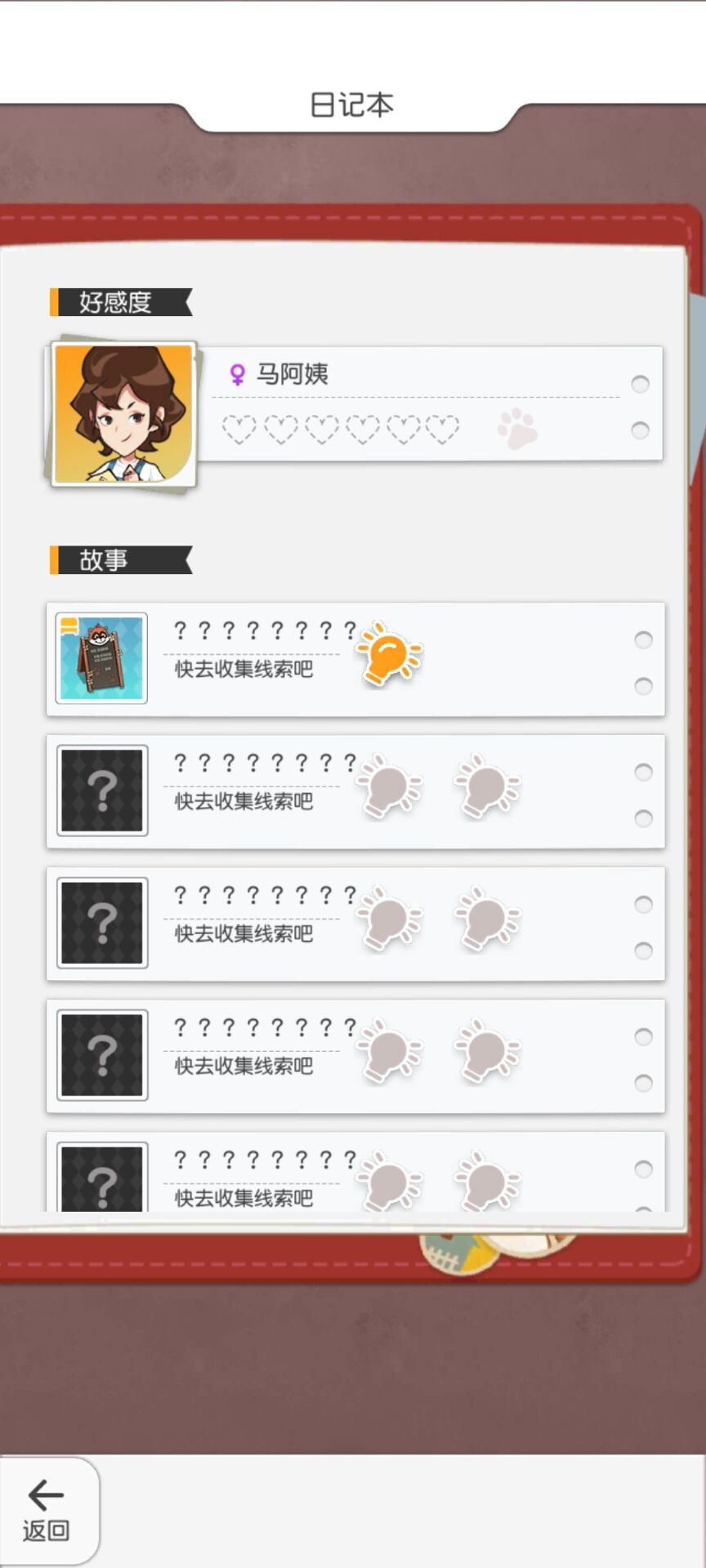This screenshot has height=1568, width=706.
Task: Open 马阿姨's character portrait
Action: pos(123,413)
